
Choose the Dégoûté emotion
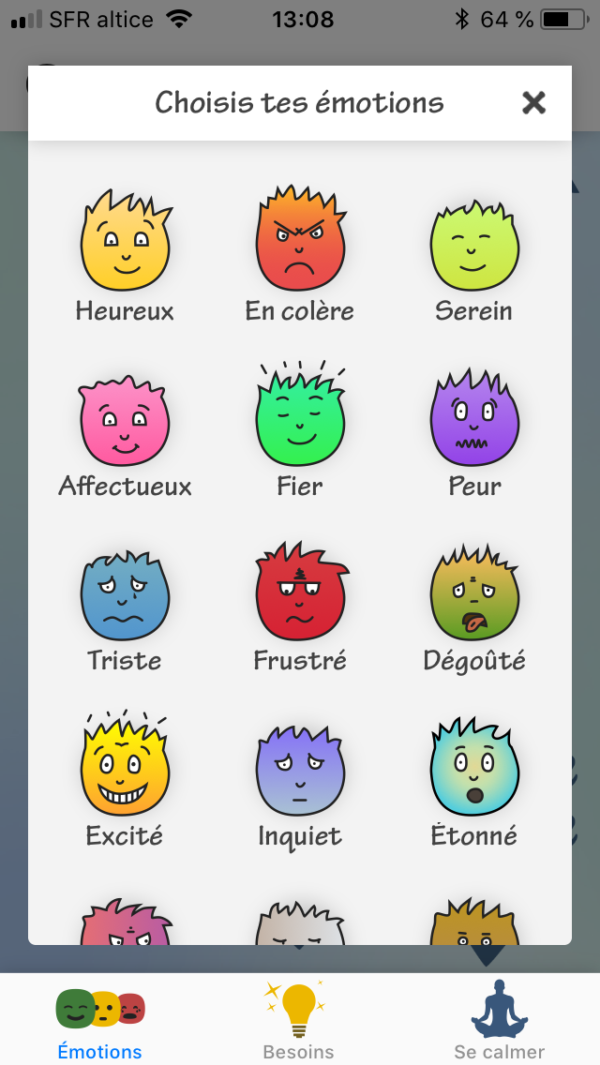click(x=474, y=596)
